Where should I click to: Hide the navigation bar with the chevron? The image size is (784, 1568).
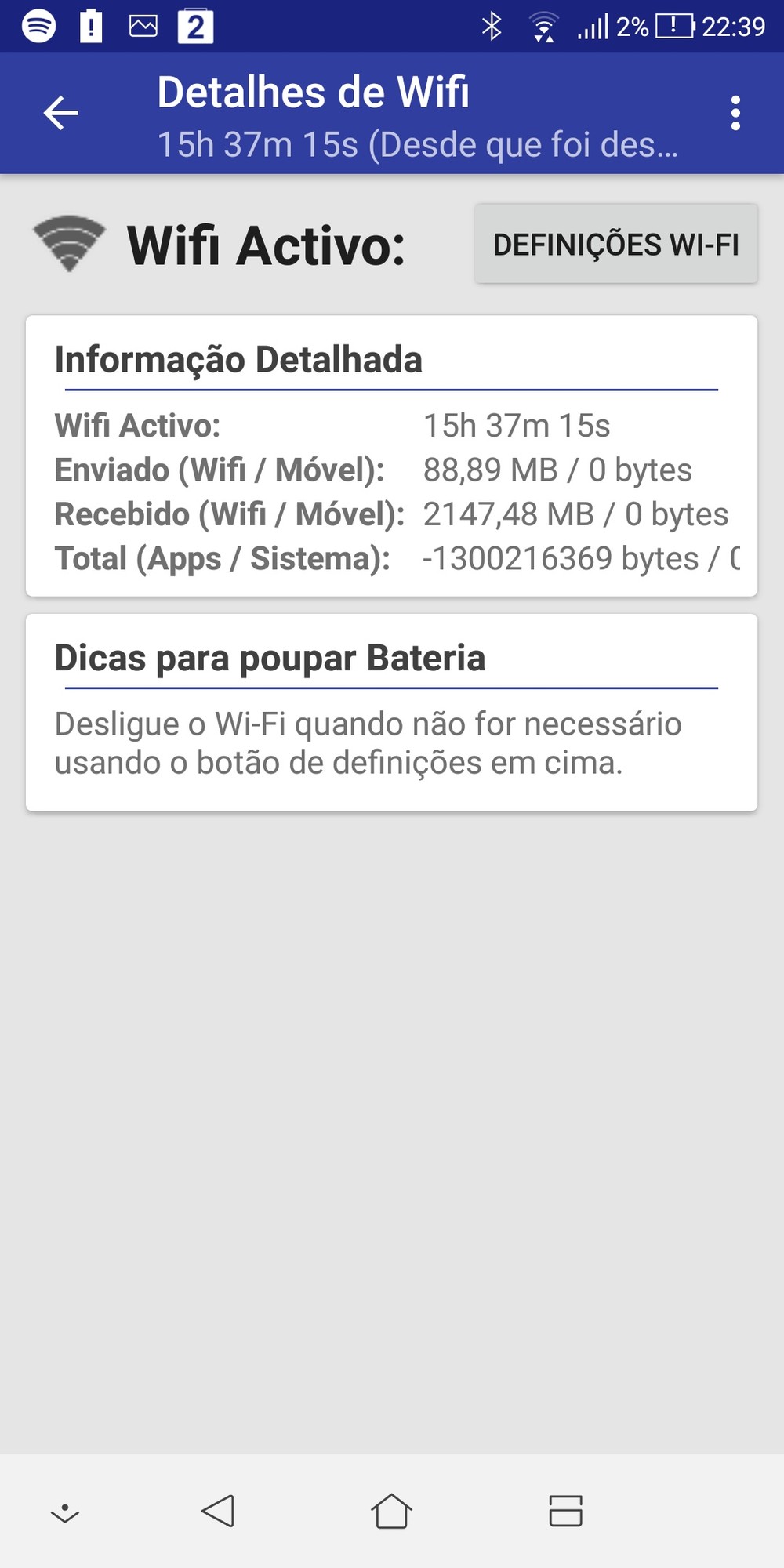click(x=65, y=1512)
